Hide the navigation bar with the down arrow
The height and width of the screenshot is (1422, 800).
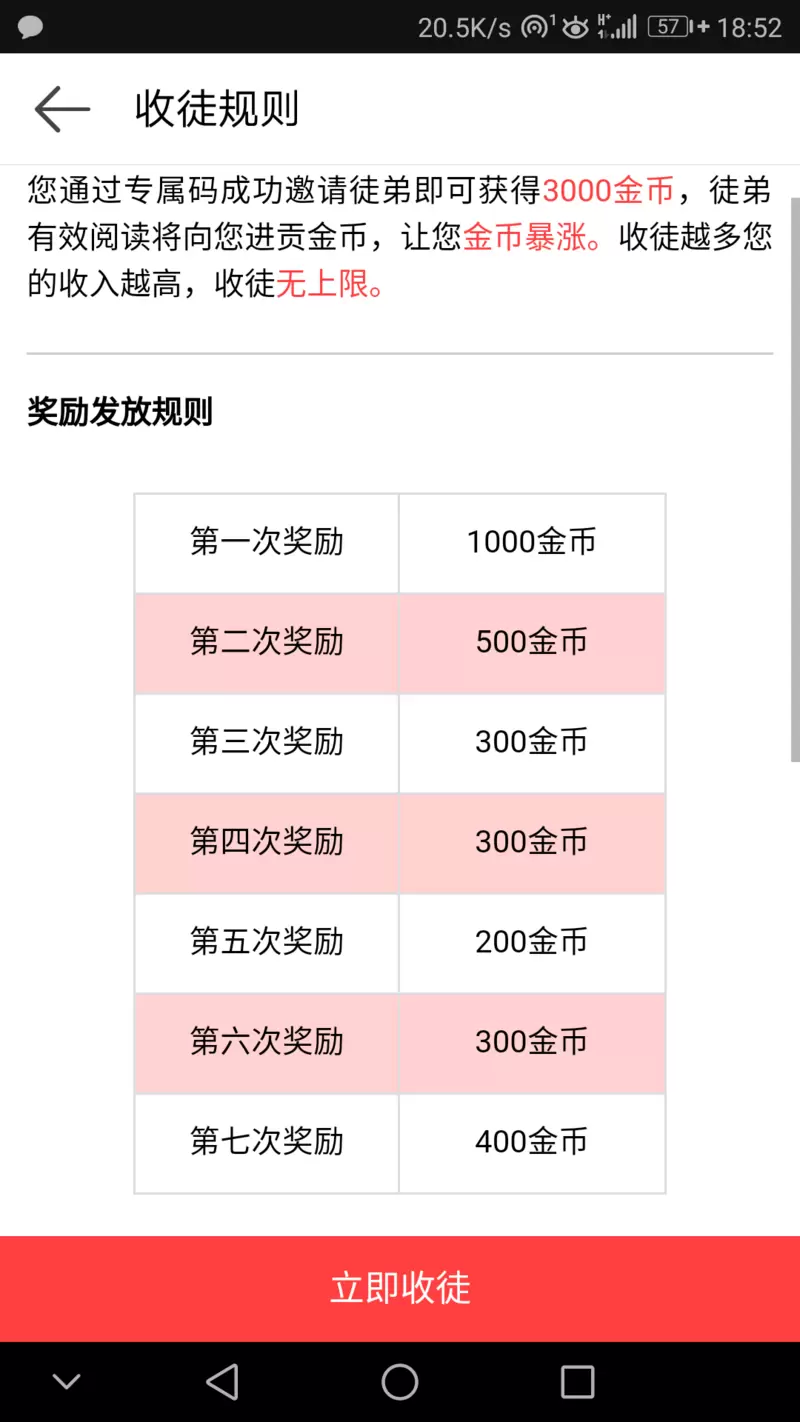[x=67, y=1383]
